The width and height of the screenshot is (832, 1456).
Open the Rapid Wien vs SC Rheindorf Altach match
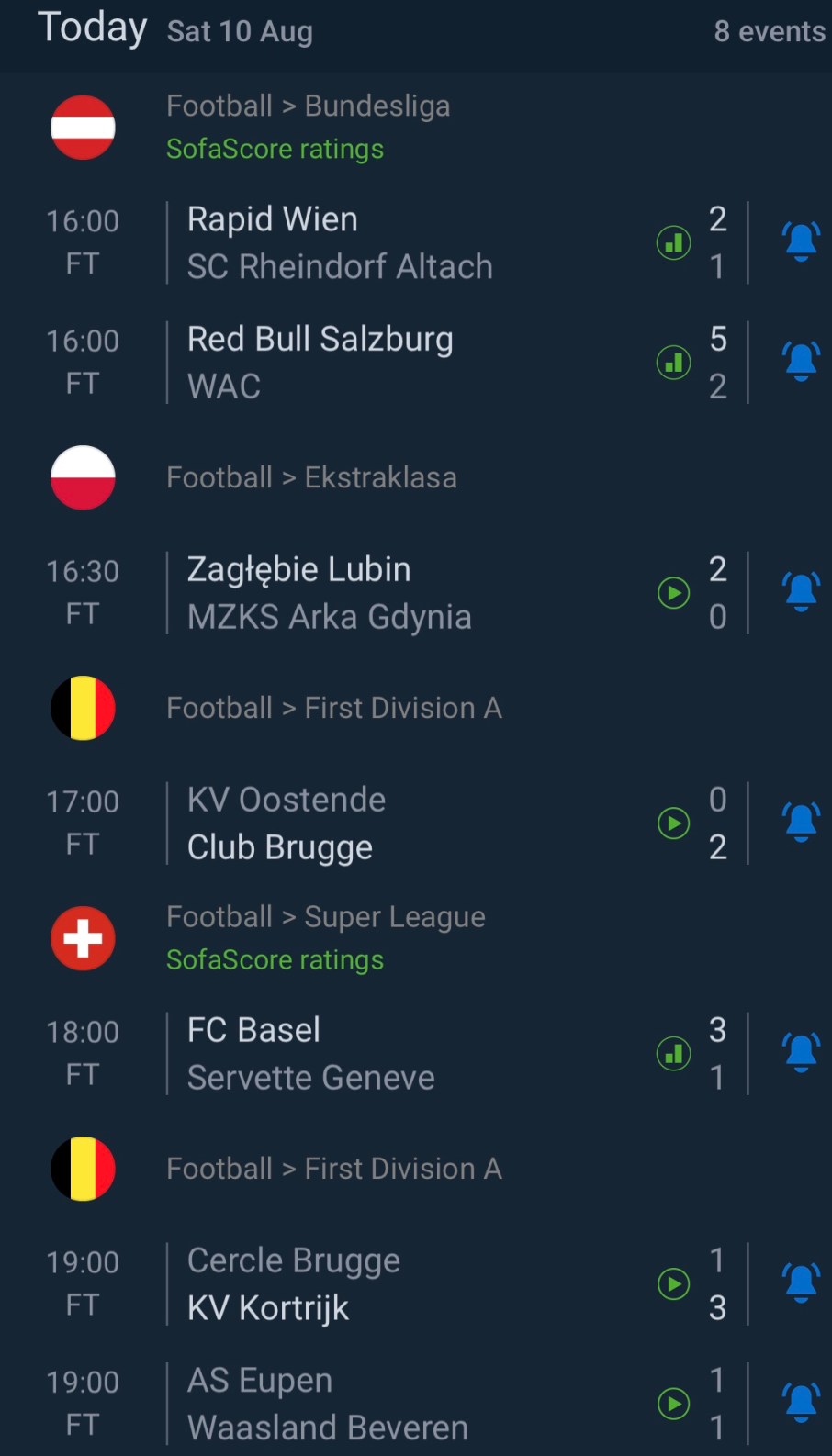[x=386, y=242]
